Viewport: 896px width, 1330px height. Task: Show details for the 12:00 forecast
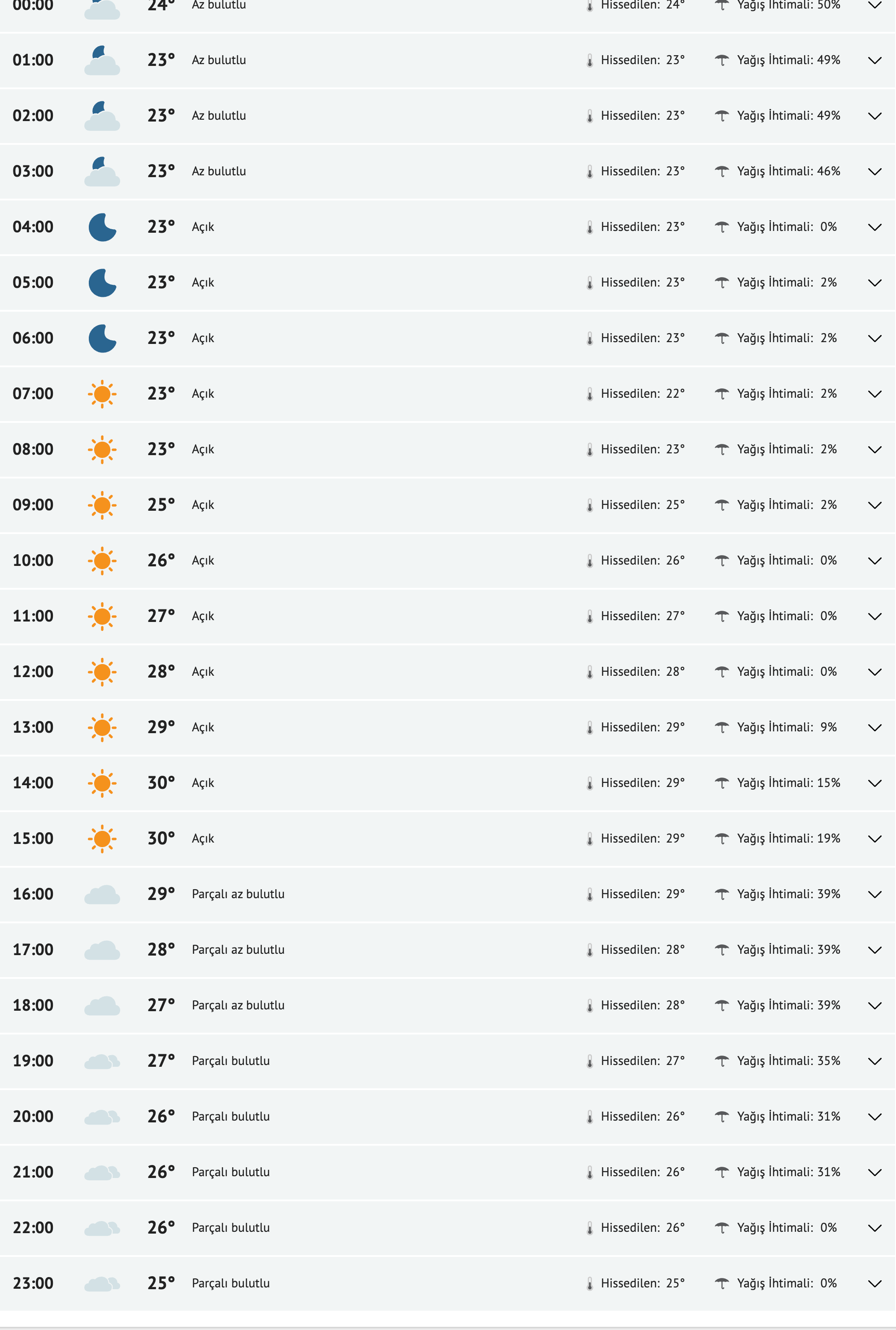pyautogui.click(x=874, y=672)
